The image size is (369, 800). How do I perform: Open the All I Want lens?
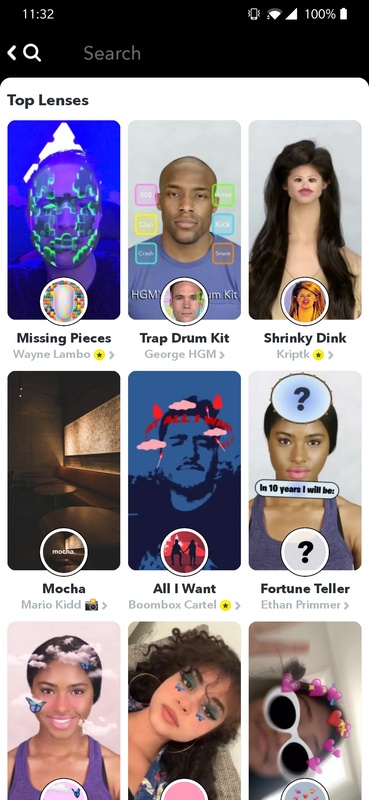coord(184,470)
